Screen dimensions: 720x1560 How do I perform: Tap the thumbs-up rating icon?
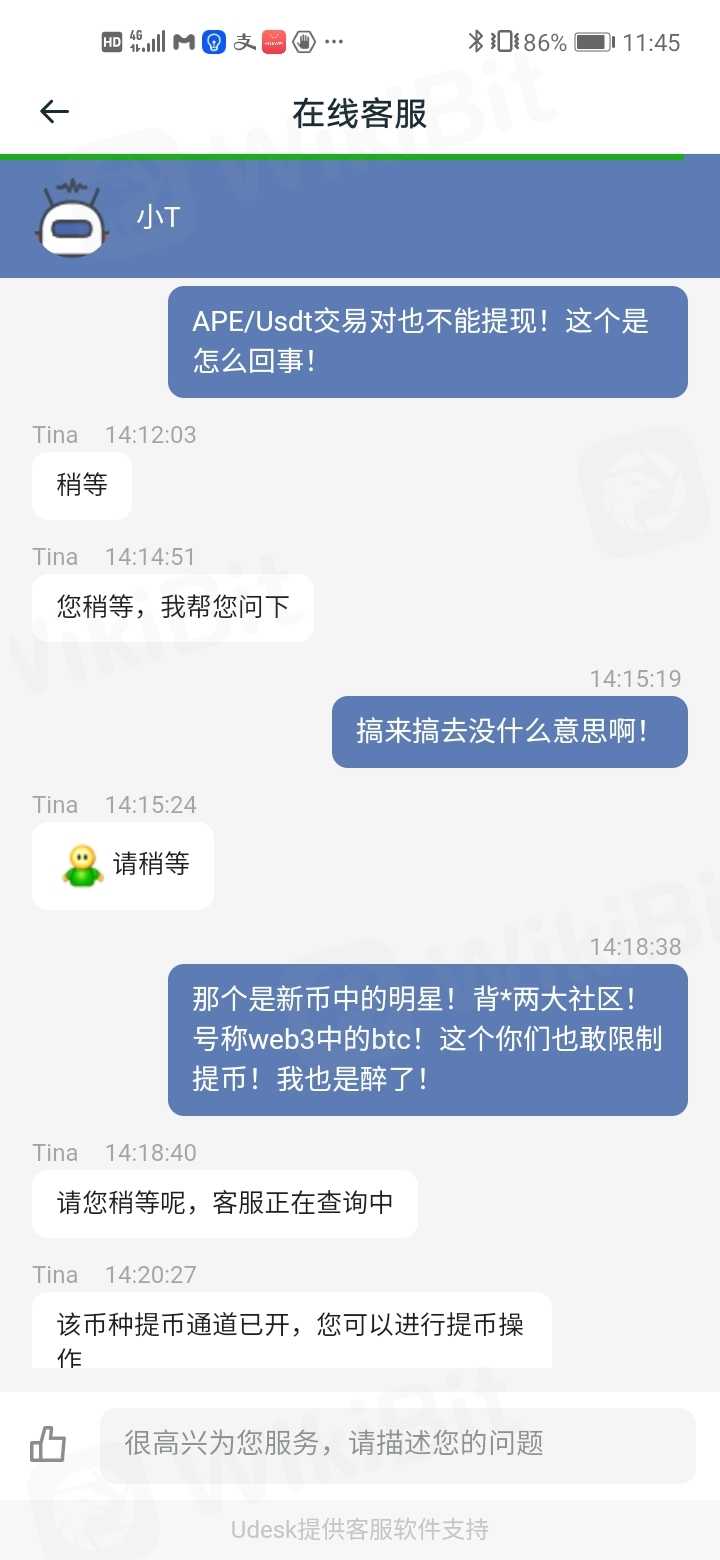click(x=47, y=1444)
